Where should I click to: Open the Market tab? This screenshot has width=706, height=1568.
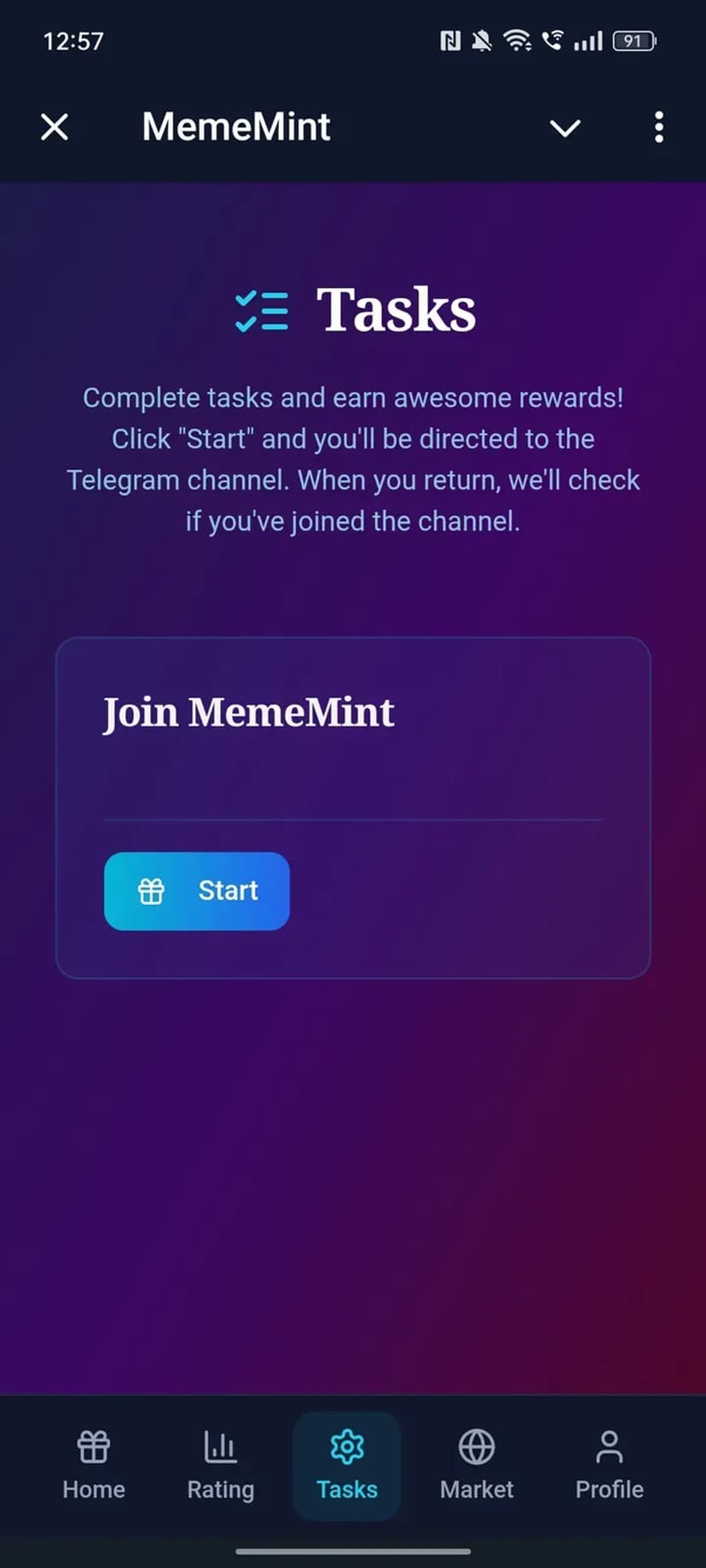(x=477, y=1466)
